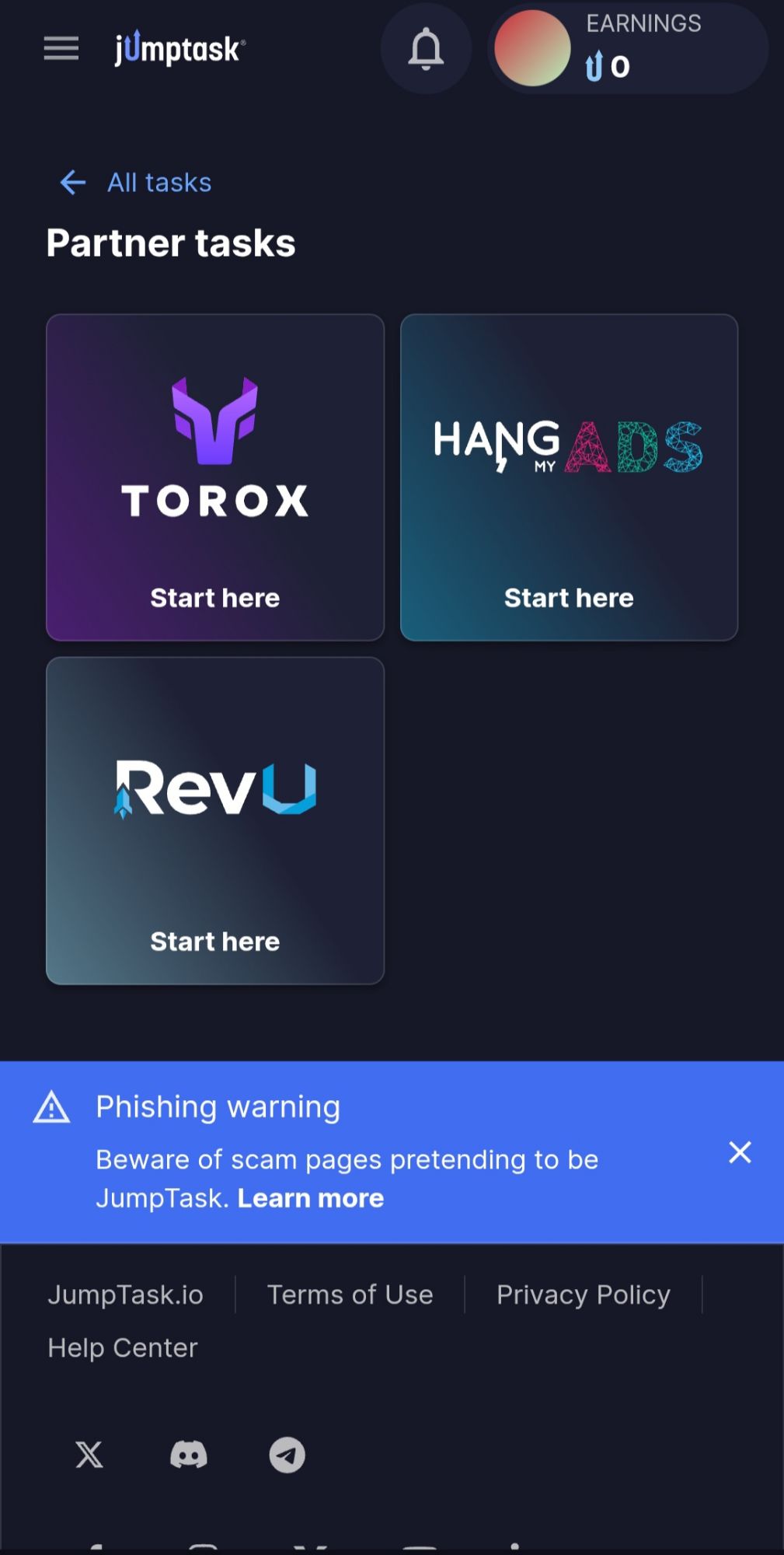Visit the Help Center

pos(123,1347)
